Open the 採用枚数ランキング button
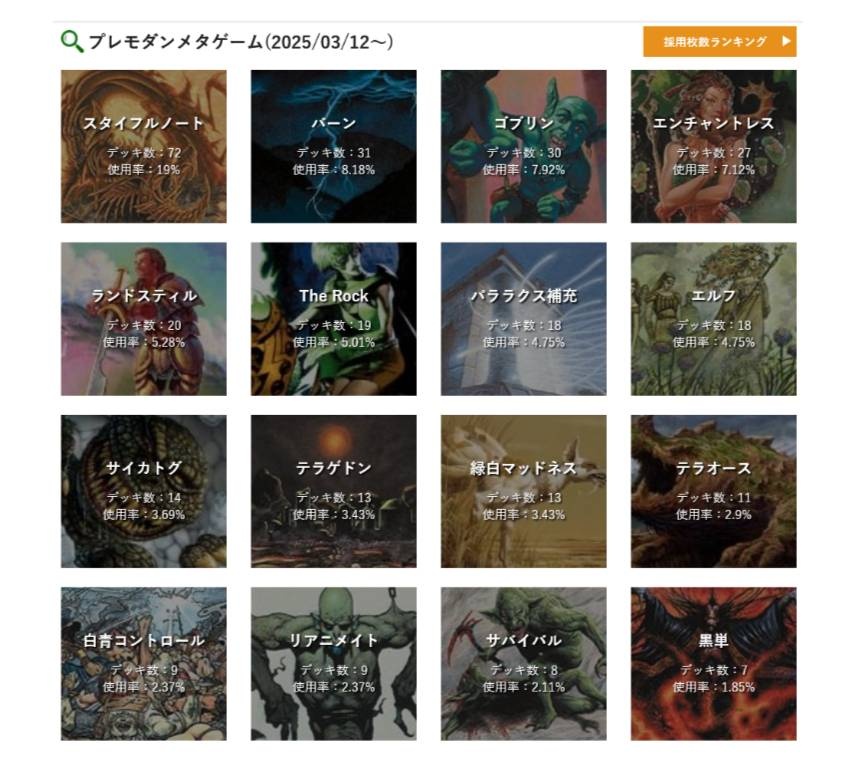 pos(719,42)
